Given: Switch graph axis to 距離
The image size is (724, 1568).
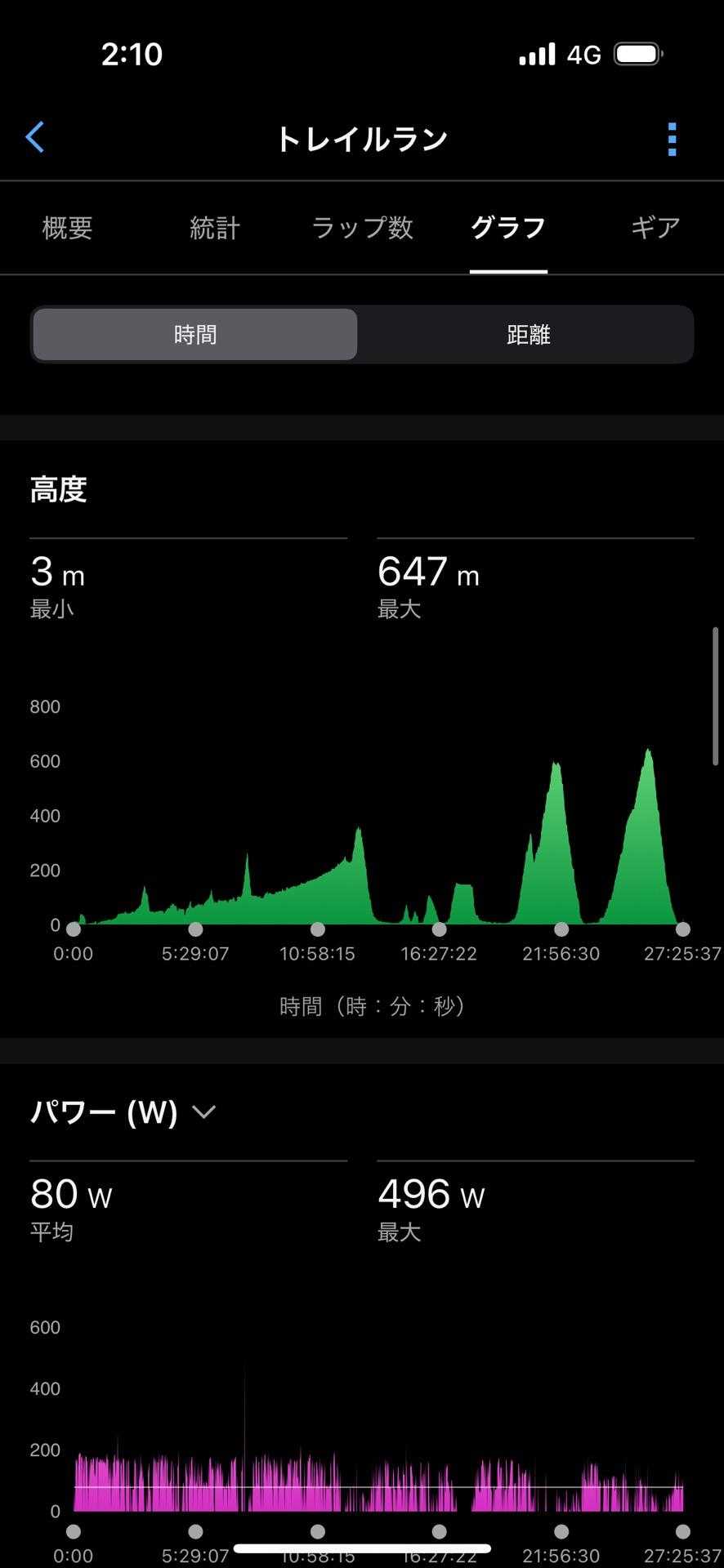Looking at the screenshot, I should click(528, 335).
